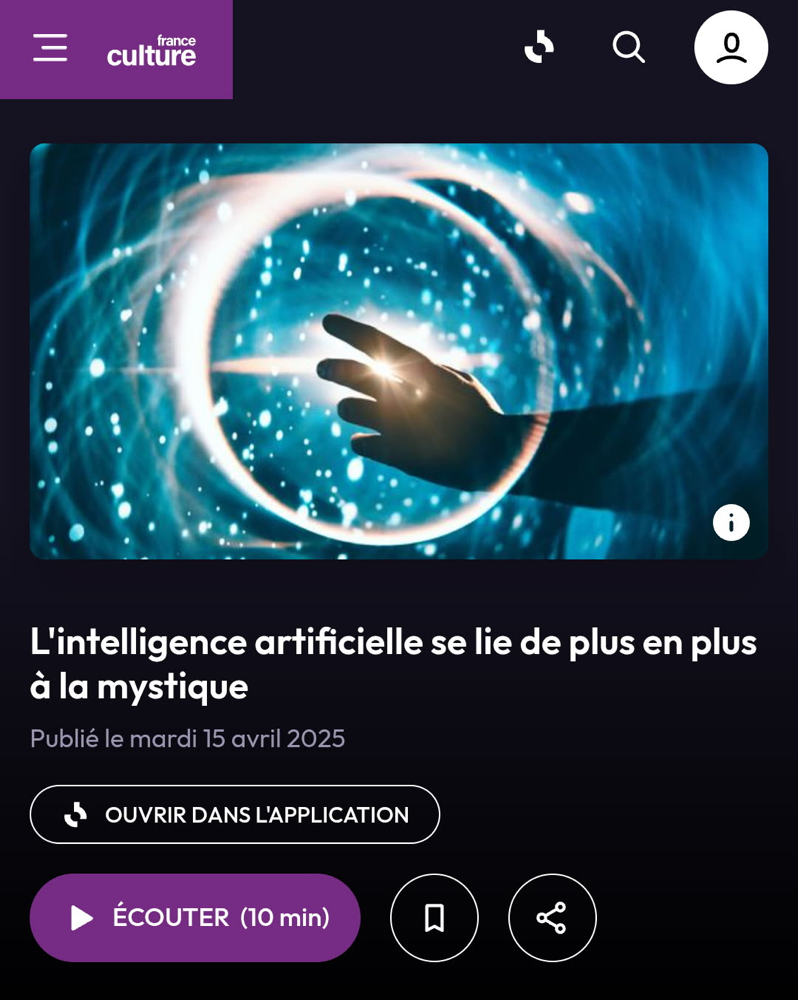Play the episode with Écouter (10 min)

[x=195, y=918]
